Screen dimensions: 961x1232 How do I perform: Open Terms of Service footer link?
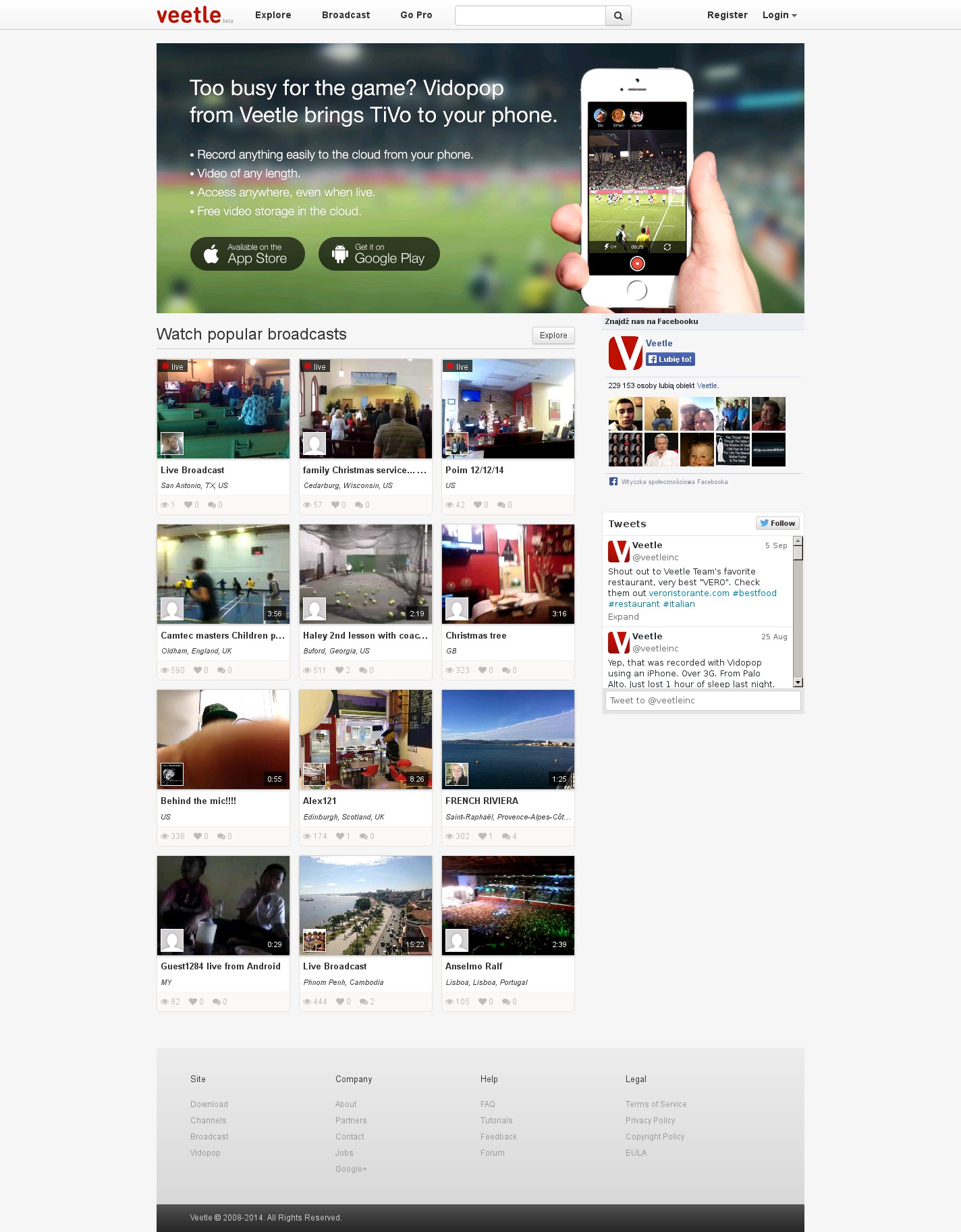[655, 1104]
